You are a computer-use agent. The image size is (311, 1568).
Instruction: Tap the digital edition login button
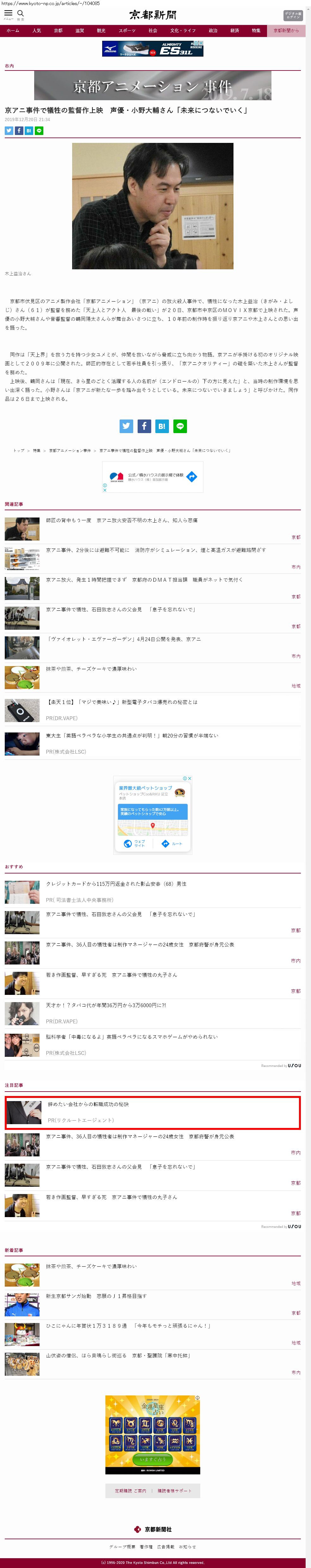292,16
